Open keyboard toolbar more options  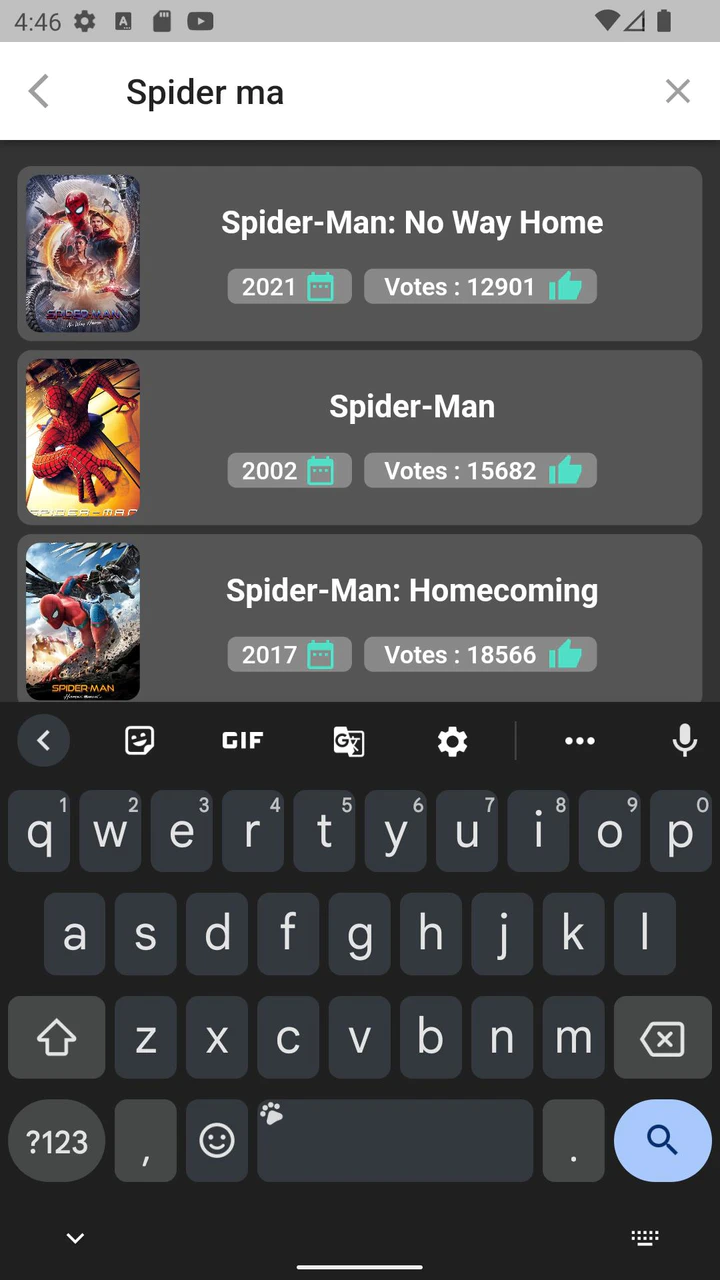[580, 741]
